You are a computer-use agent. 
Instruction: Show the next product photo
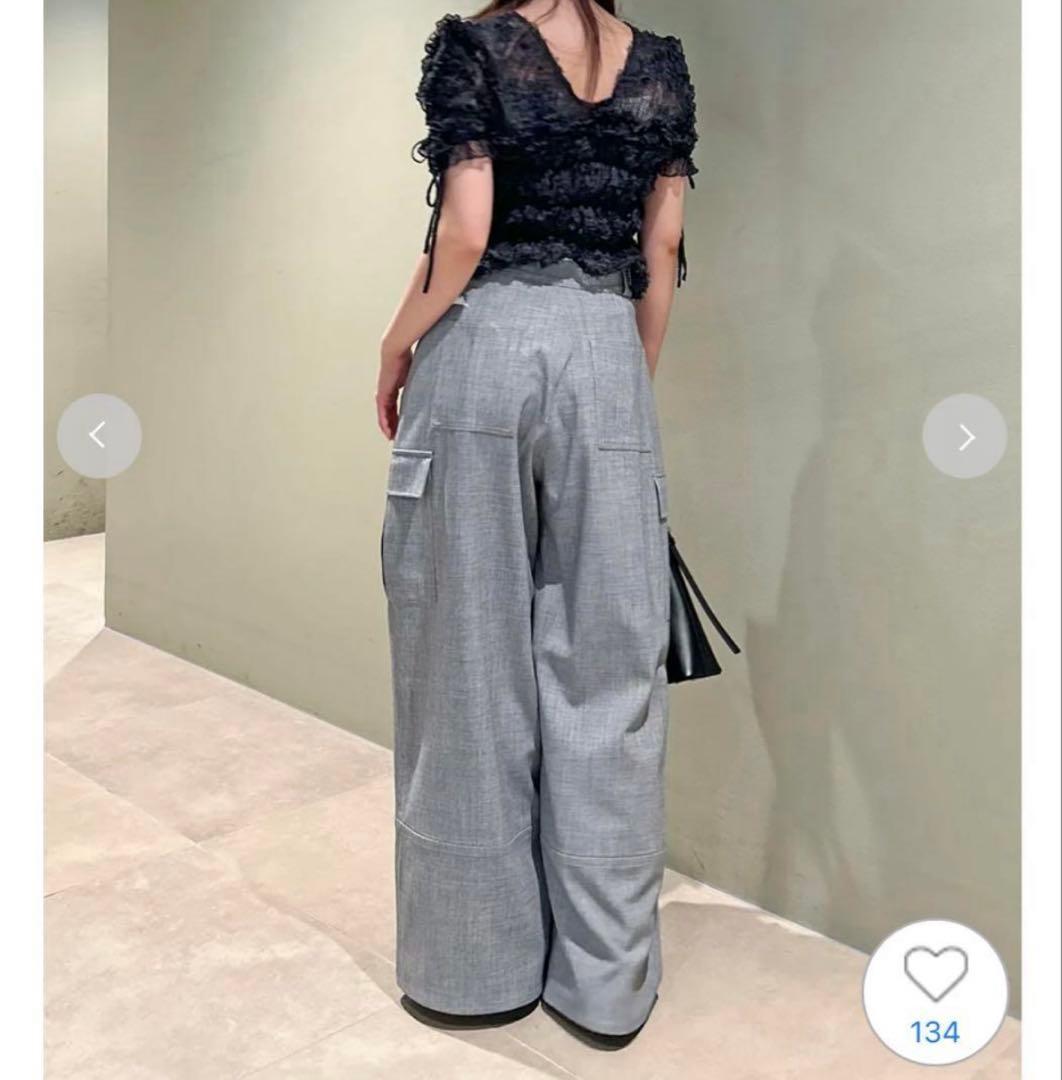964,435
